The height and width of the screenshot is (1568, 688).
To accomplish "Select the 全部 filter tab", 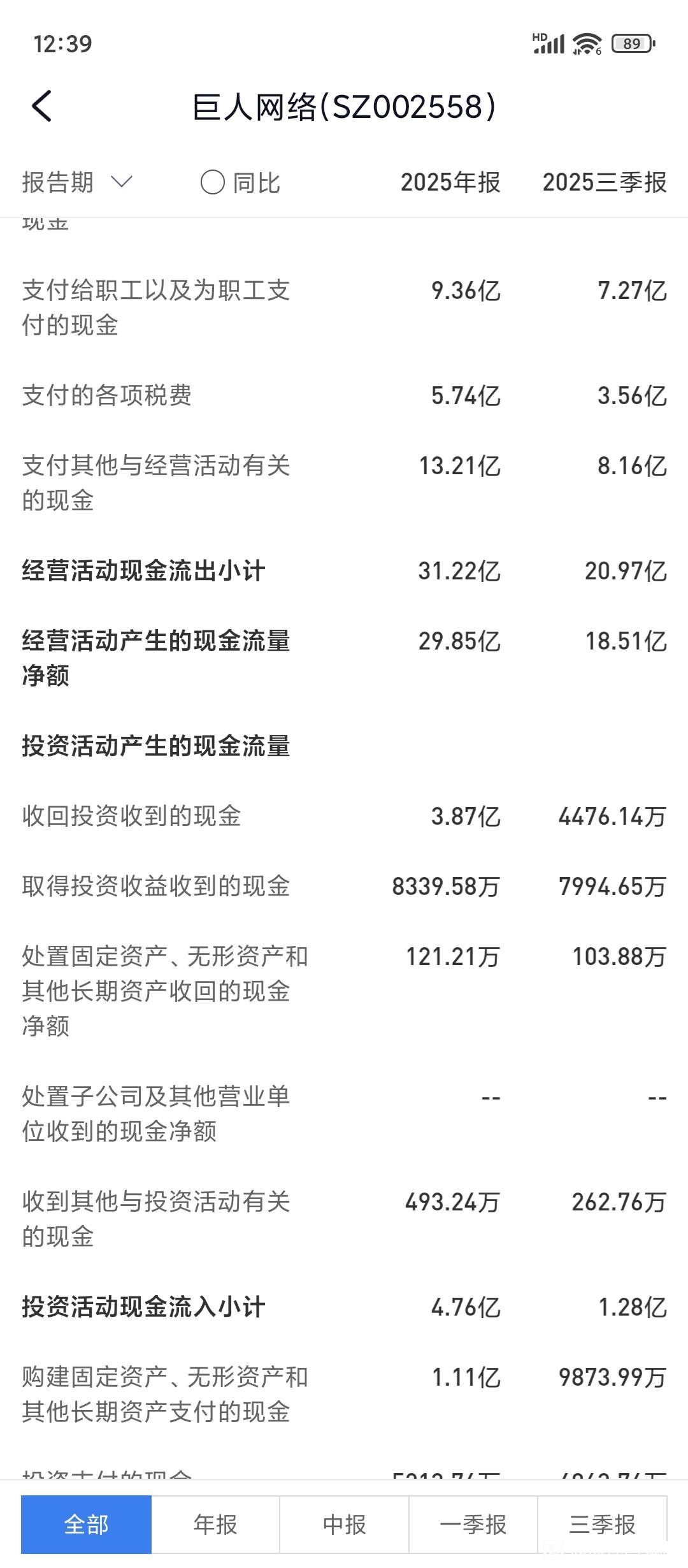I will coord(86,1525).
